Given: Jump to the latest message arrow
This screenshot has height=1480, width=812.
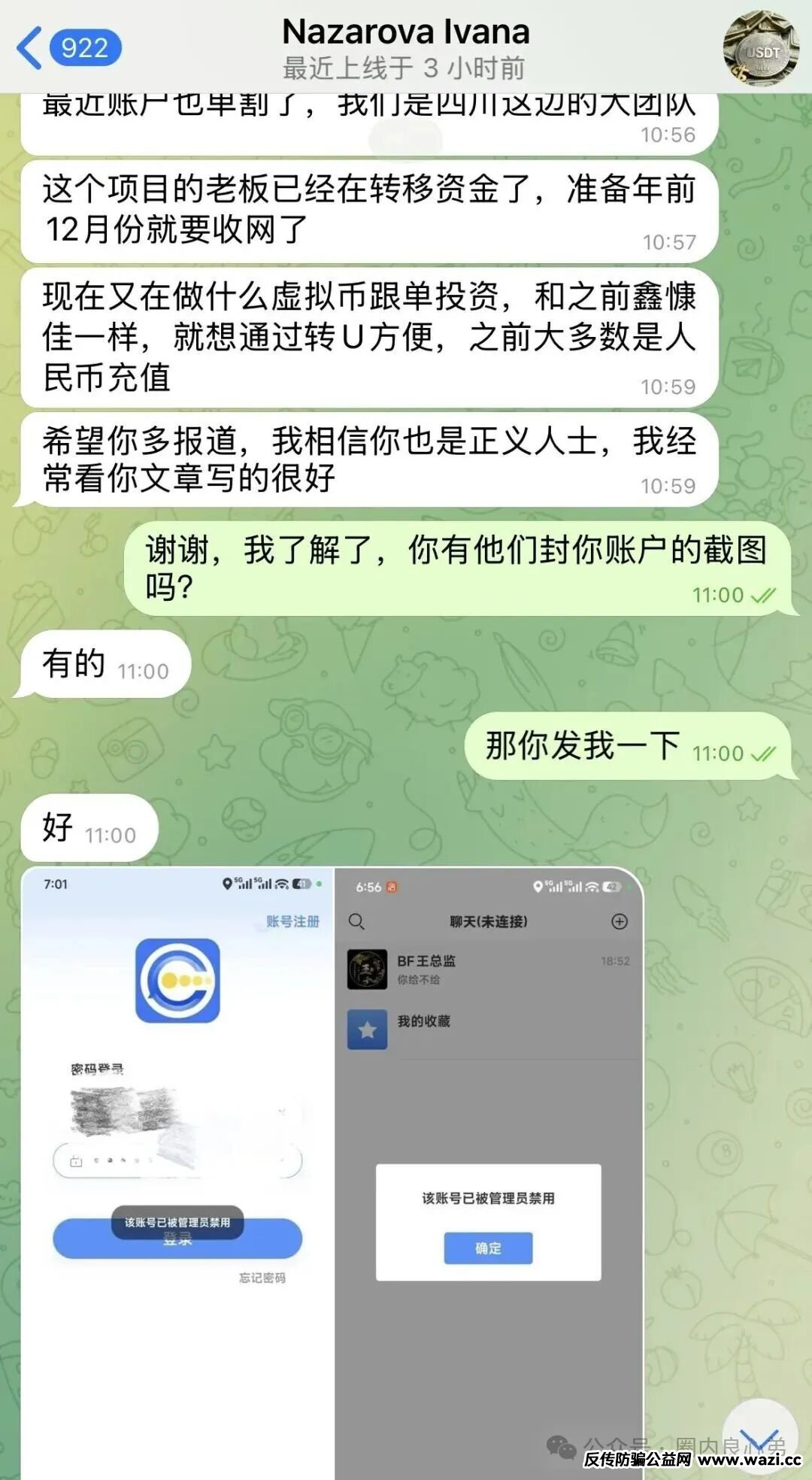Looking at the screenshot, I should click(759, 1438).
